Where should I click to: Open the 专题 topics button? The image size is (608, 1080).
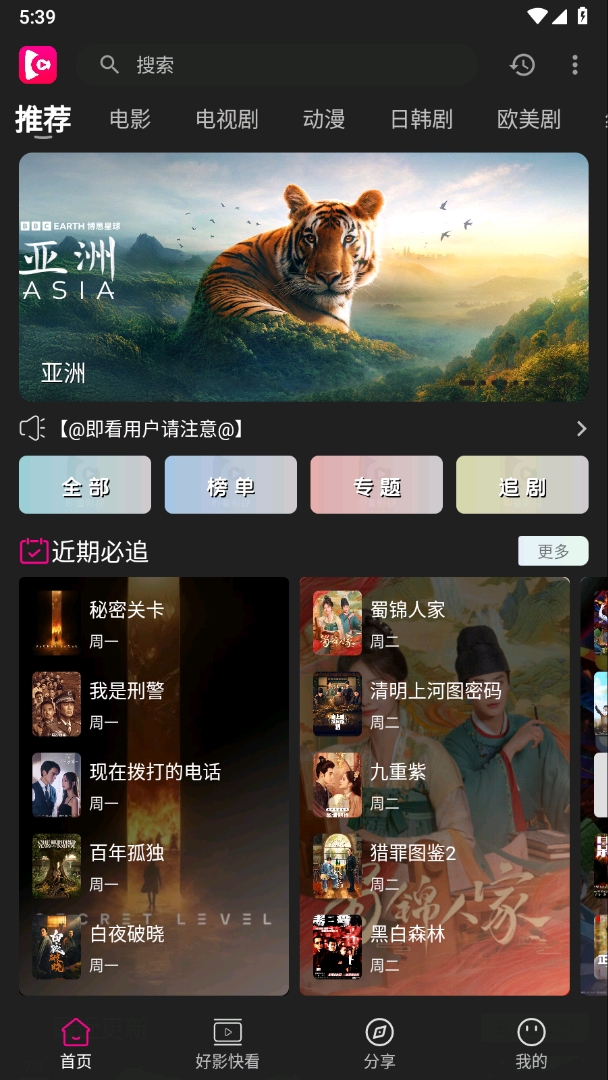[x=377, y=486]
